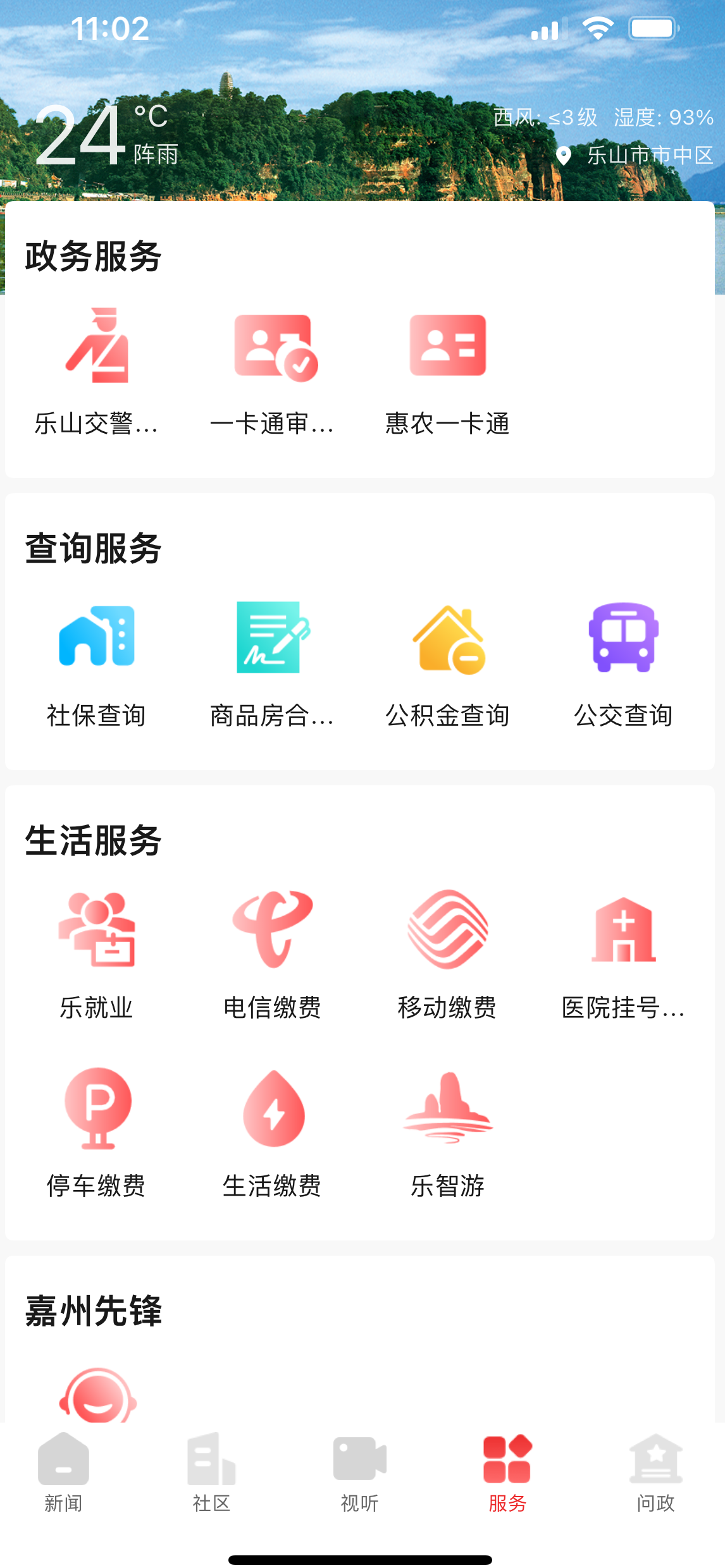Check 公交查询 bus lookup
Viewport: 725px width, 1568px height.
tap(623, 662)
